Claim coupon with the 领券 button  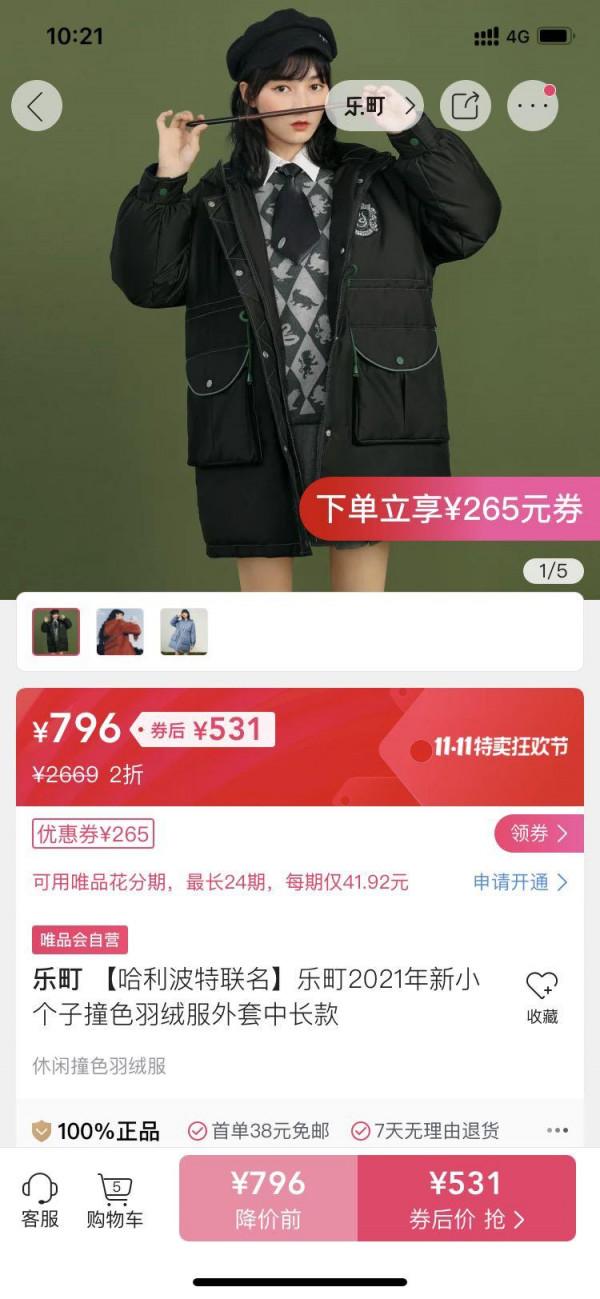538,833
